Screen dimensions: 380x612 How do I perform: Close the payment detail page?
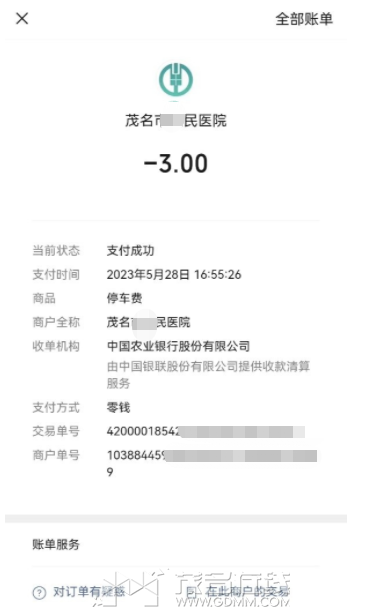[x=22, y=18]
